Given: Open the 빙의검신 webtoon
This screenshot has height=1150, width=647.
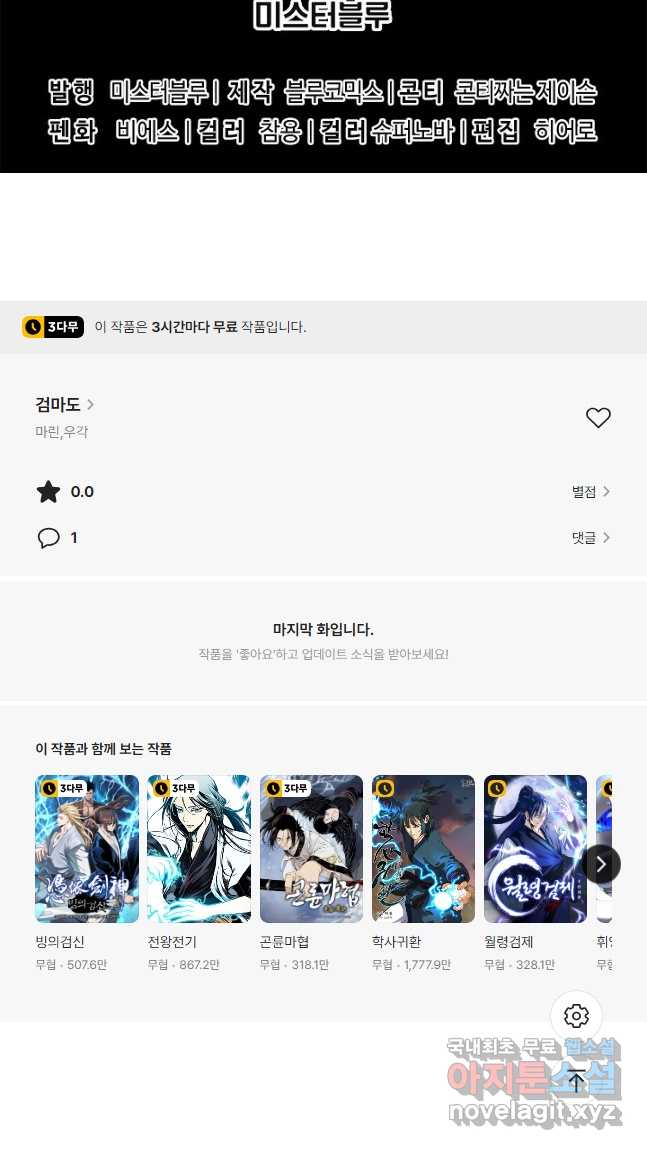Looking at the screenshot, I should (x=87, y=849).
